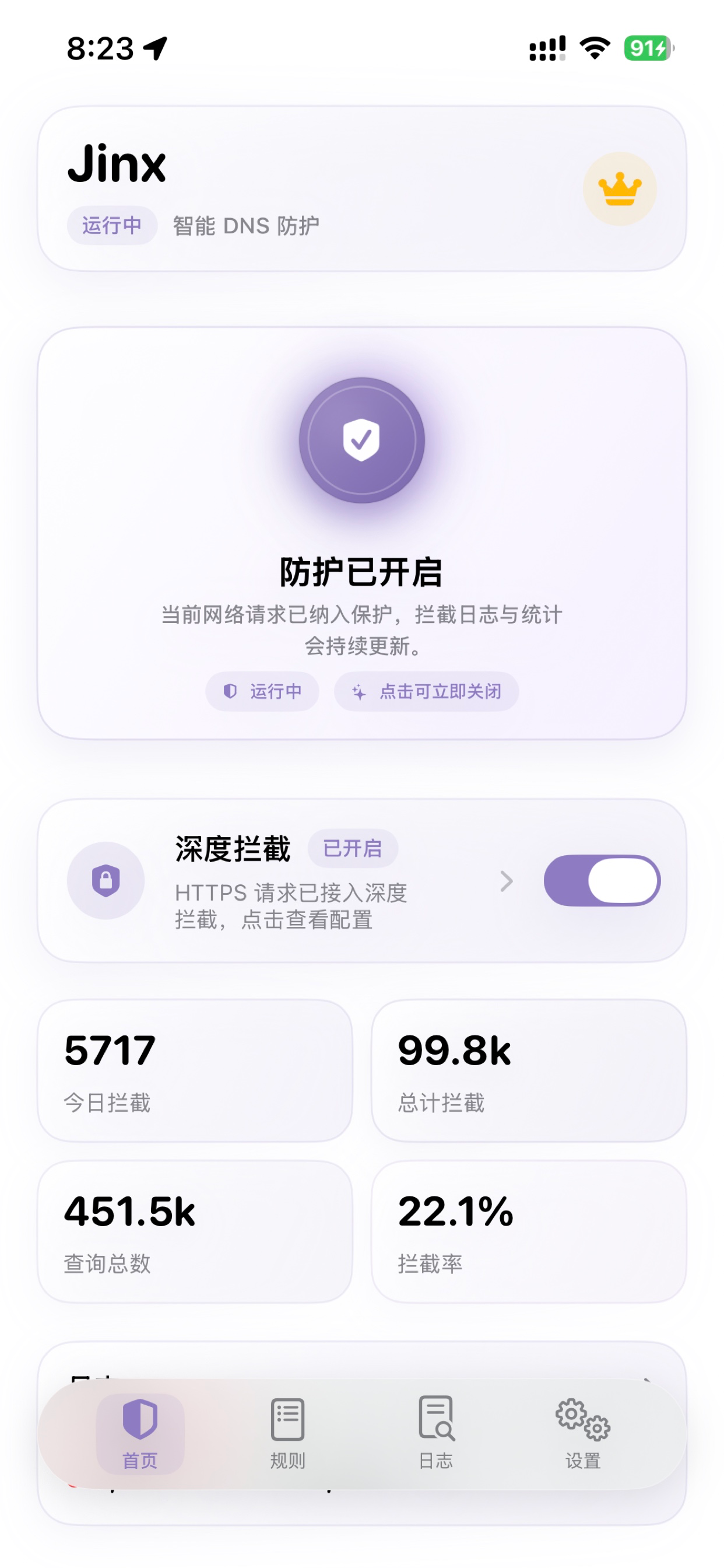Disable the 深度拦截 toggle switch

(602, 881)
